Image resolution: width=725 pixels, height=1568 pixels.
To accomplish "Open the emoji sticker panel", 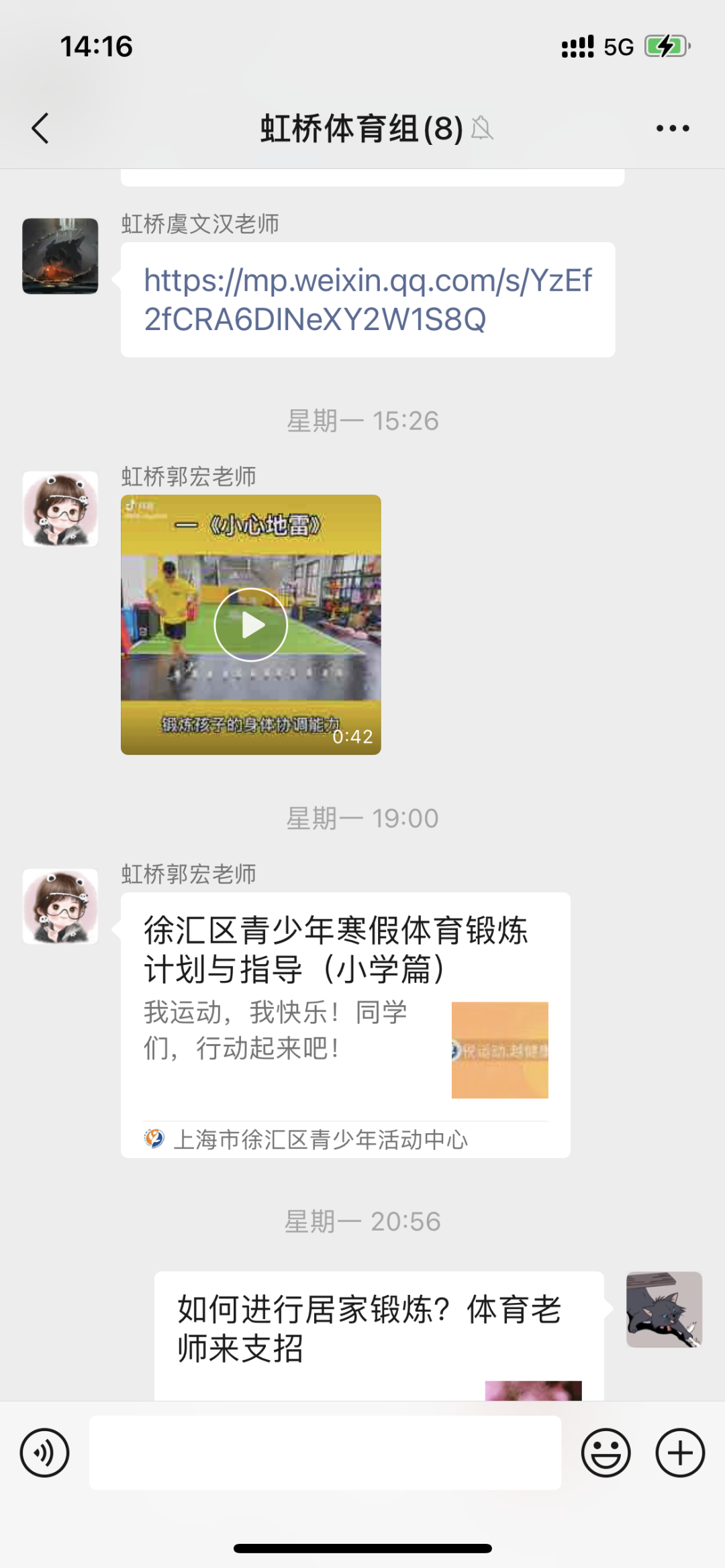I will click(x=606, y=1453).
